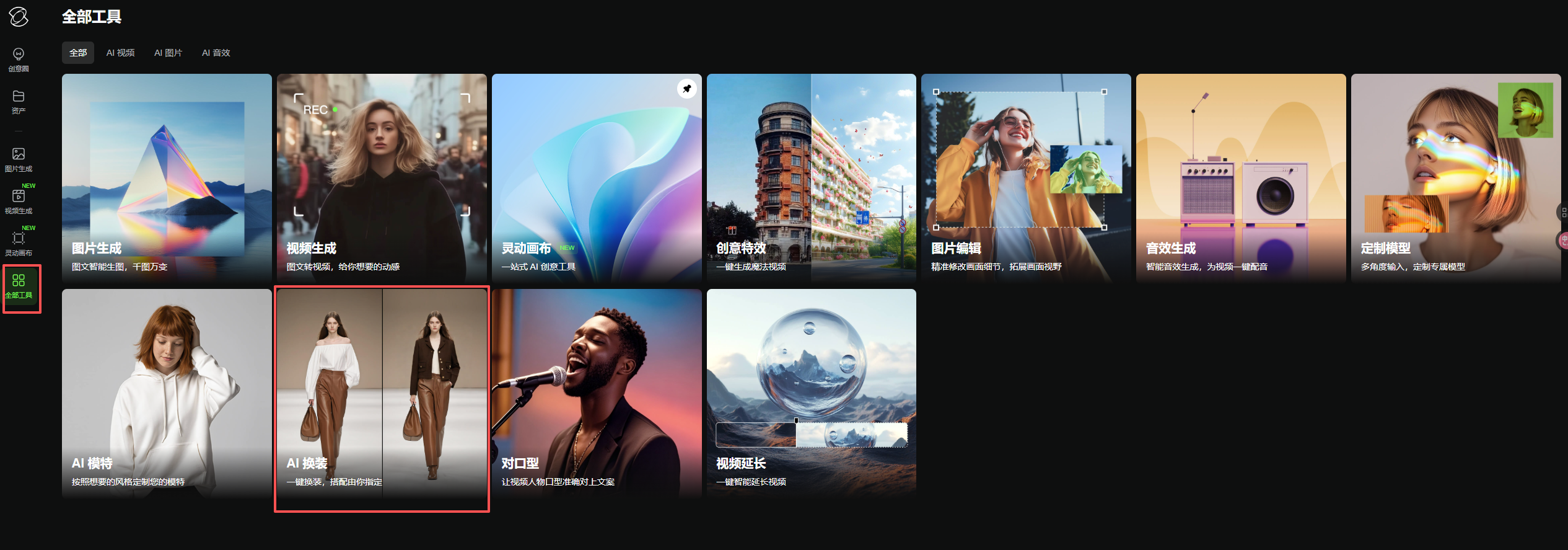Tap the 全部工具 sidebar item

[x=19, y=286]
